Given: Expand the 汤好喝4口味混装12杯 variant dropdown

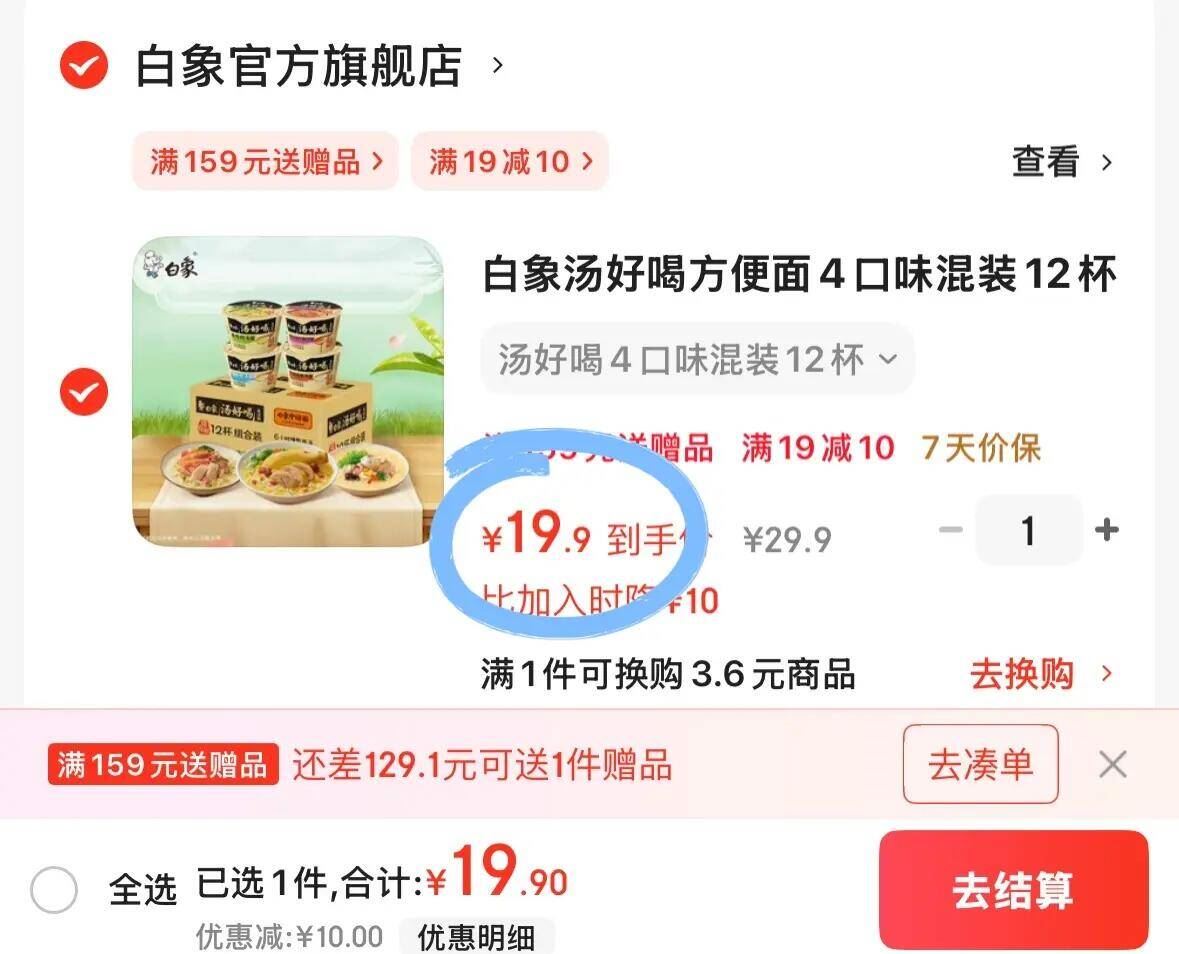Looking at the screenshot, I should [x=697, y=359].
